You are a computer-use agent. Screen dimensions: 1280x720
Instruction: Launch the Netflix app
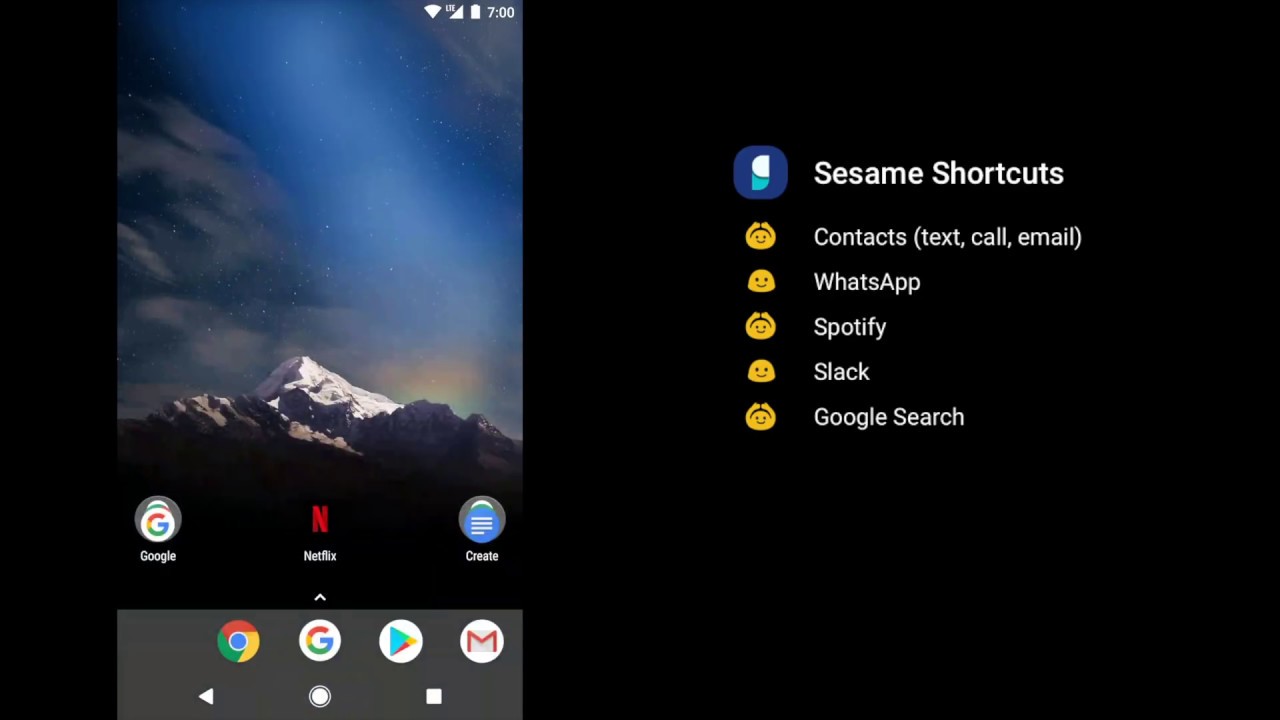click(x=320, y=521)
